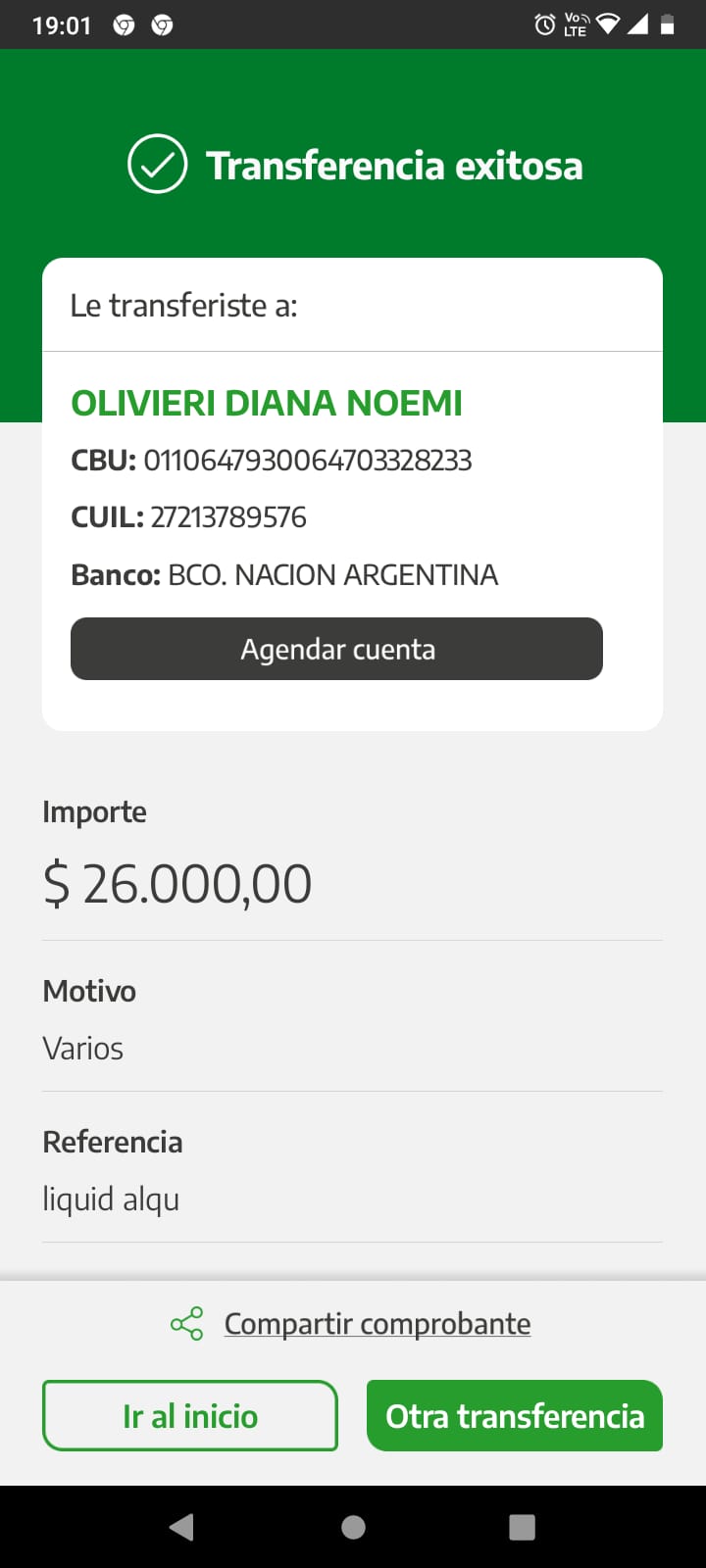Open the Compartir comprobante link
706x1568 pixels.
click(377, 1324)
